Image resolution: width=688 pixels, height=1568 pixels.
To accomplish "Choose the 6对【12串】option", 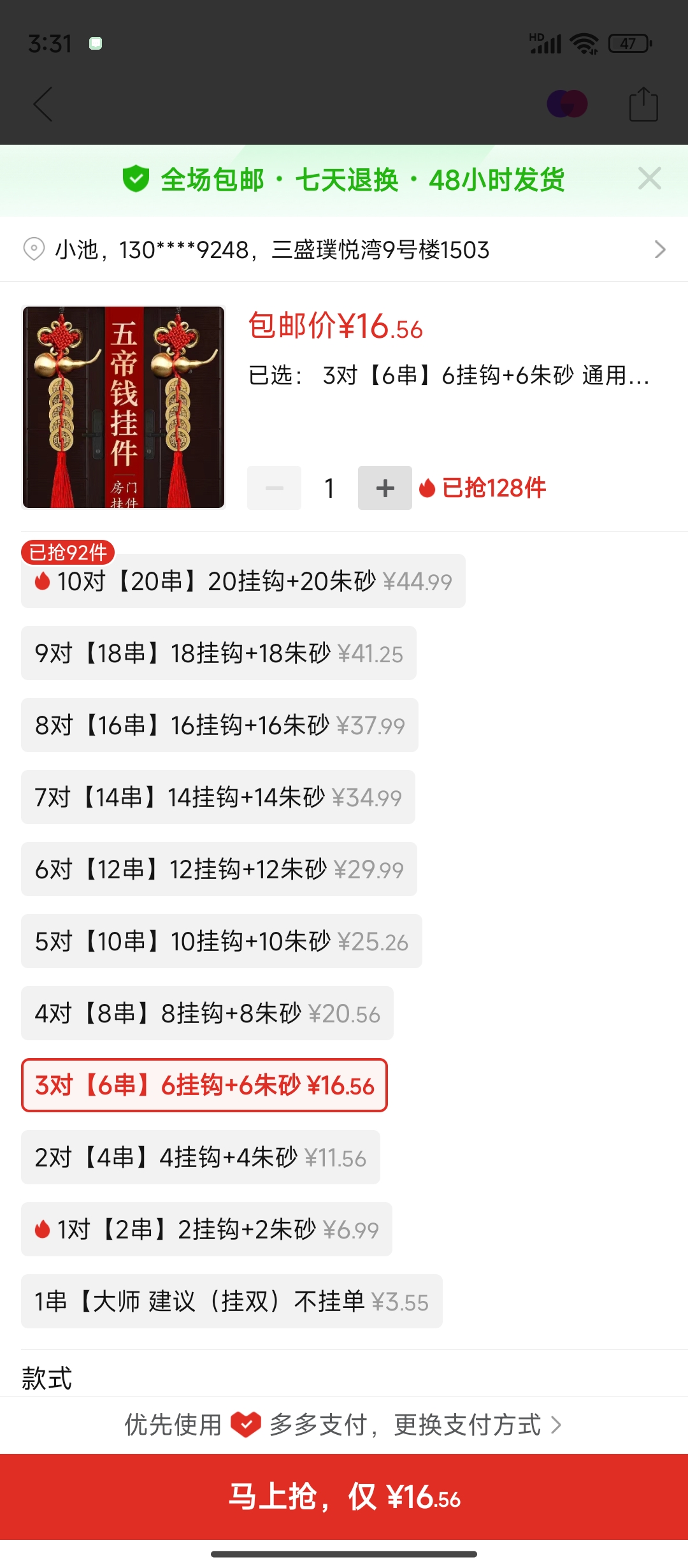I will click(219, 869).
